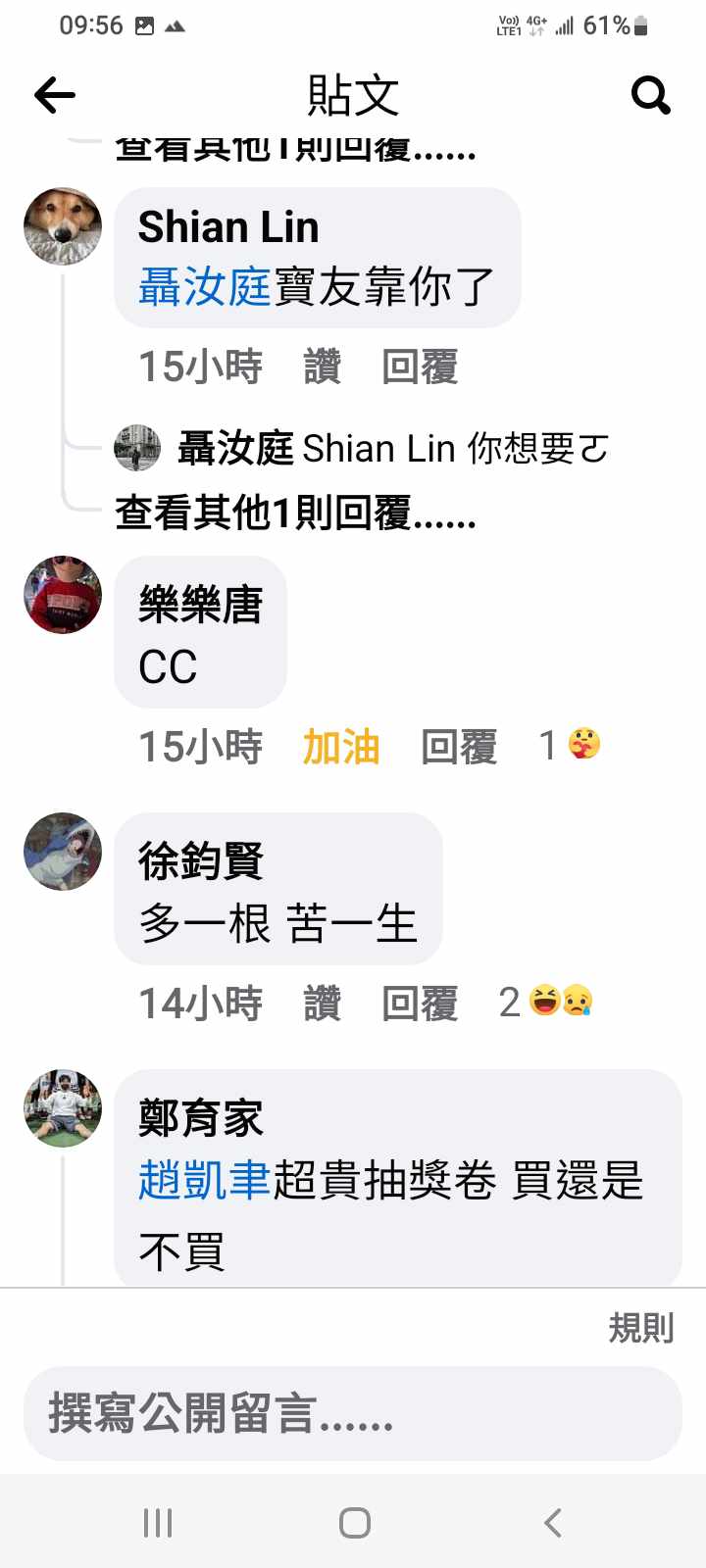Like 徐鈞賢's comment

(x=322, y=1004)
